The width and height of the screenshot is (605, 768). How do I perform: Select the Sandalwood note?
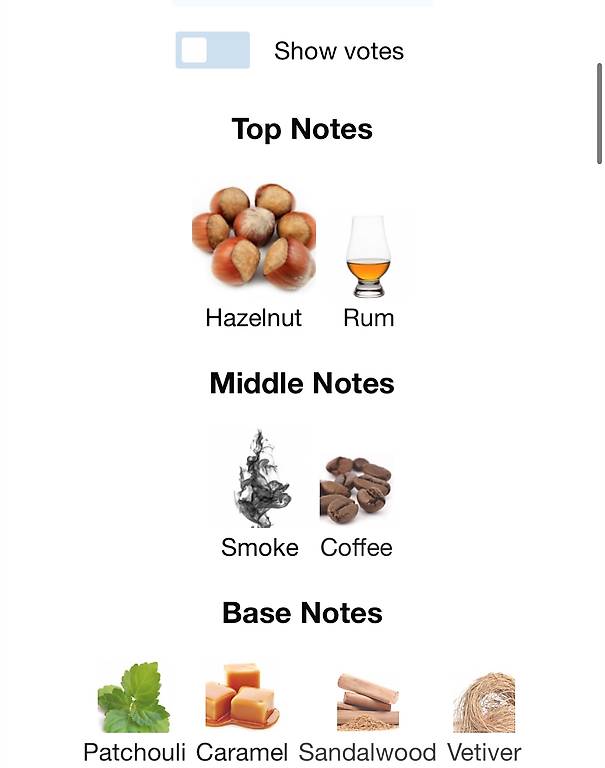click(x=367, y=701)
